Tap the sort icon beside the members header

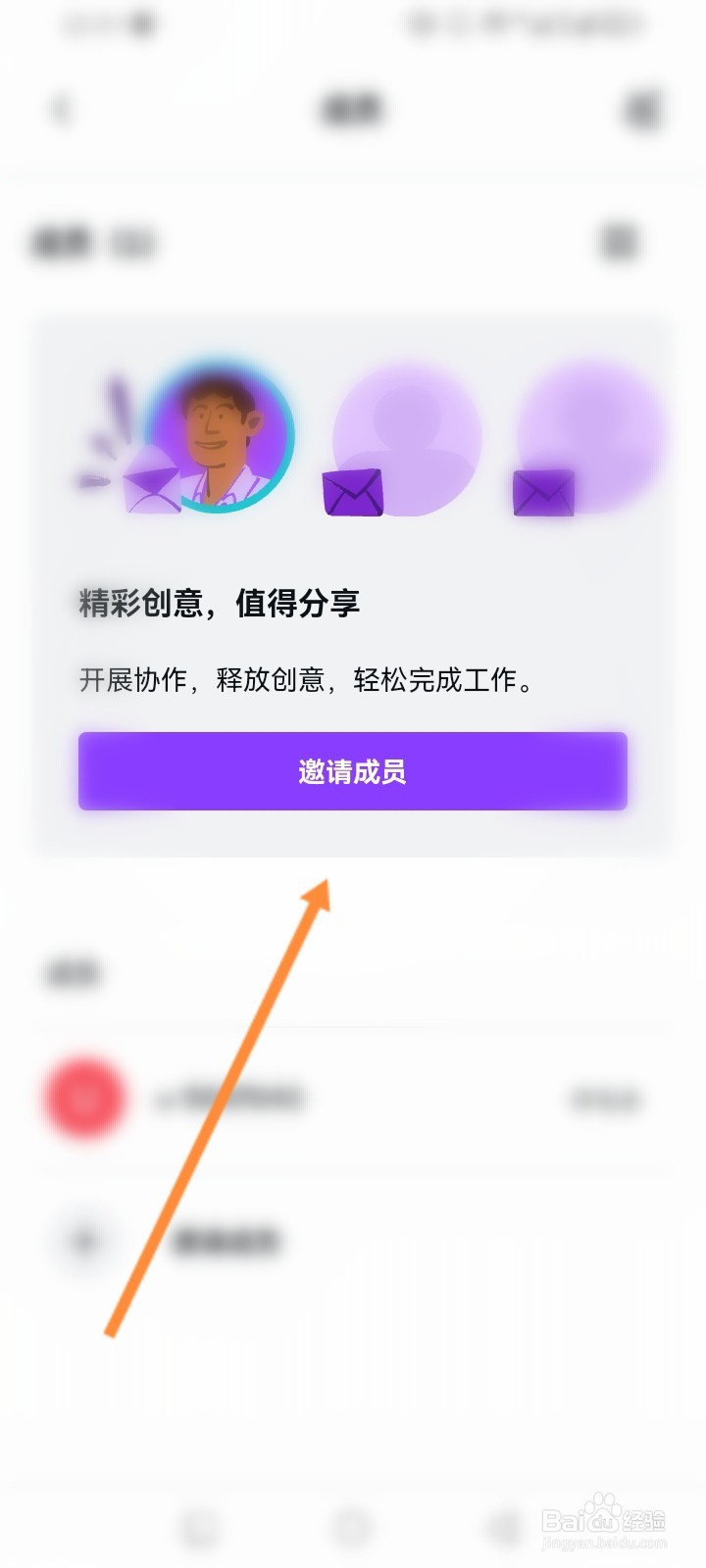click(618, 240)
